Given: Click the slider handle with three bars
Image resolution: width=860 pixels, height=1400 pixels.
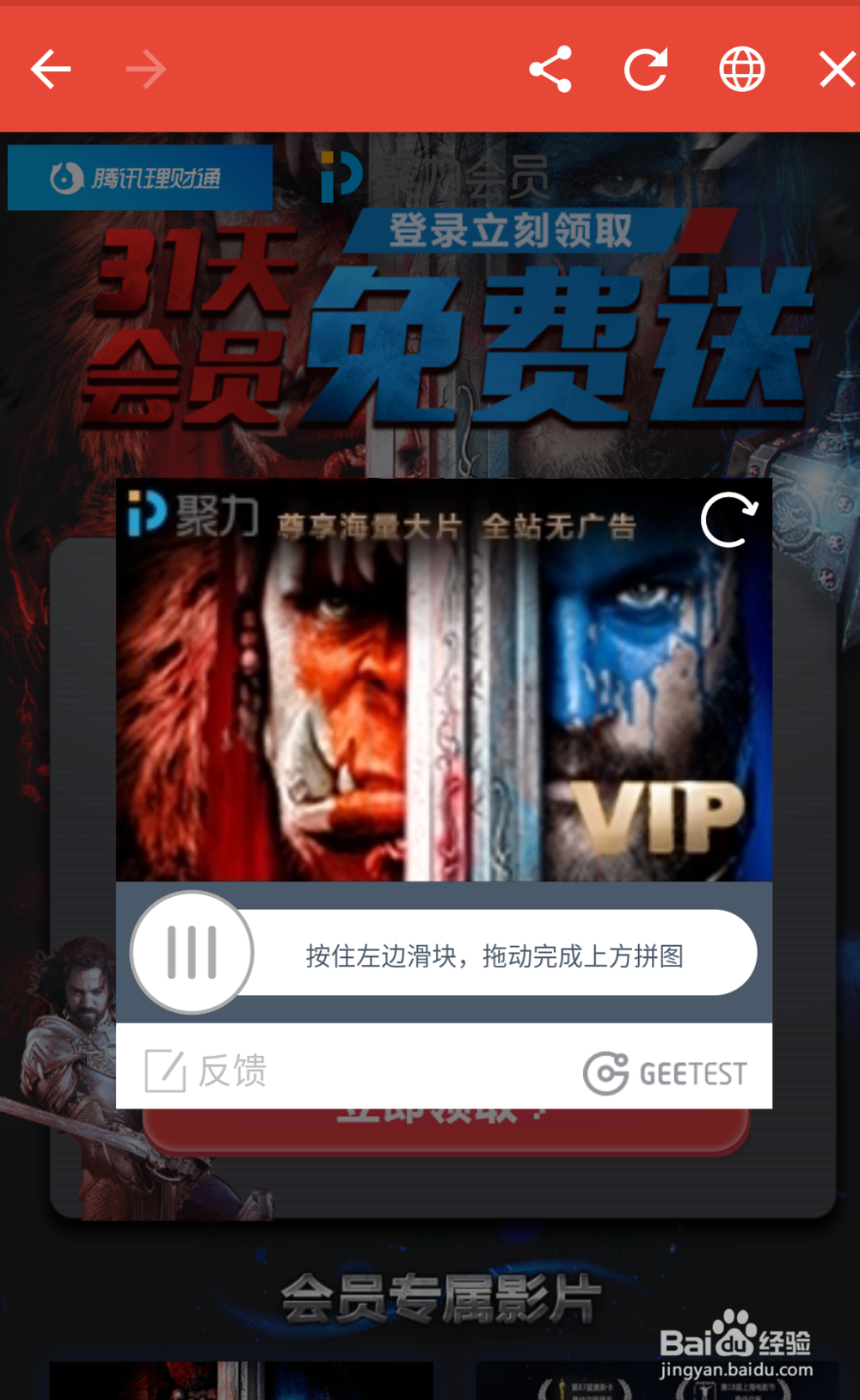Looking at the screenshot, I should tap(191, 952).
